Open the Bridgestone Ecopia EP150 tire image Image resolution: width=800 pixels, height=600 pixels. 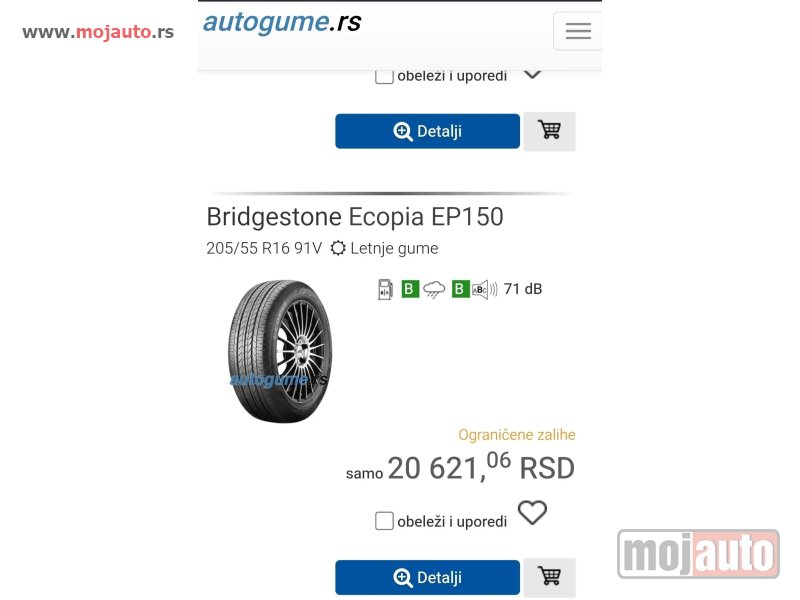pos(279,351)
